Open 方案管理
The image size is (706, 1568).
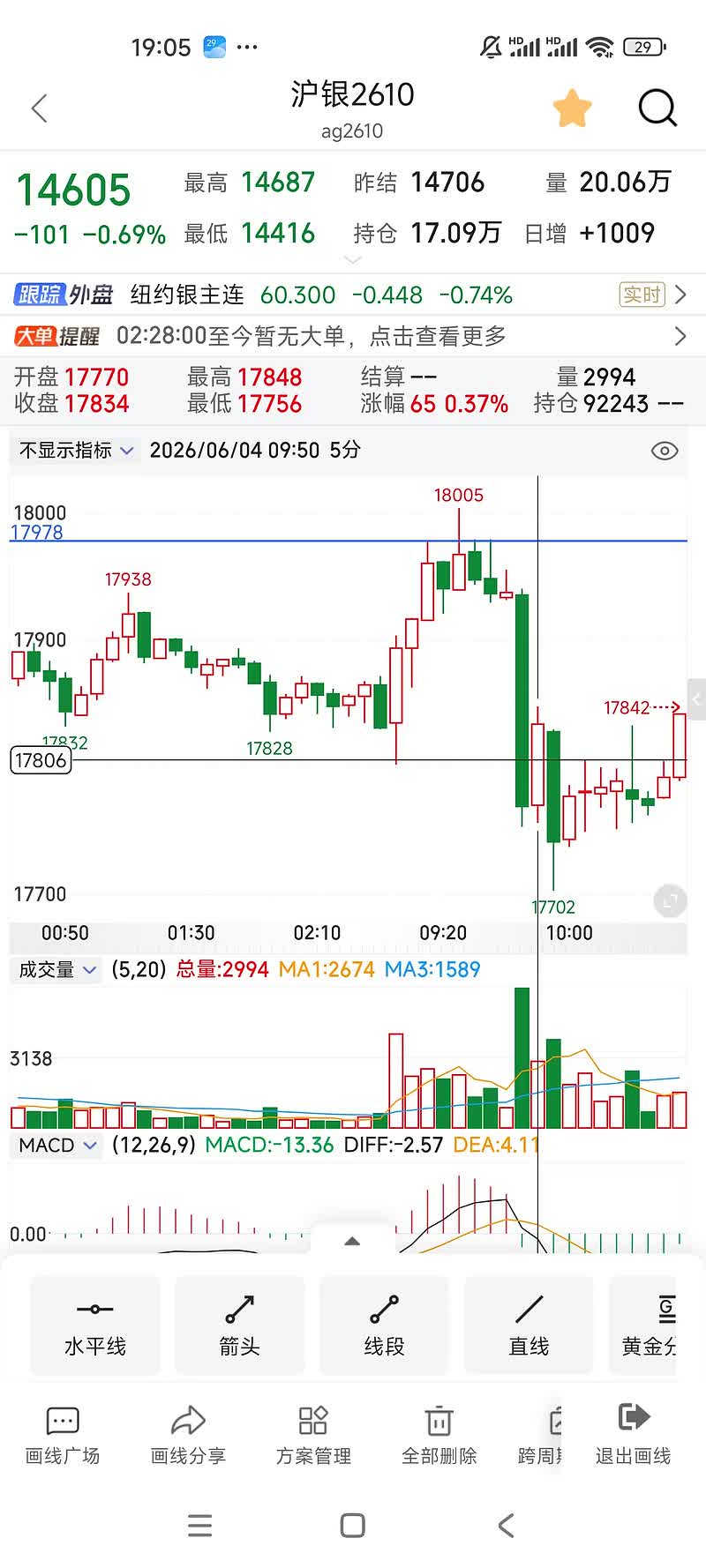click(x=313, y=1436)
